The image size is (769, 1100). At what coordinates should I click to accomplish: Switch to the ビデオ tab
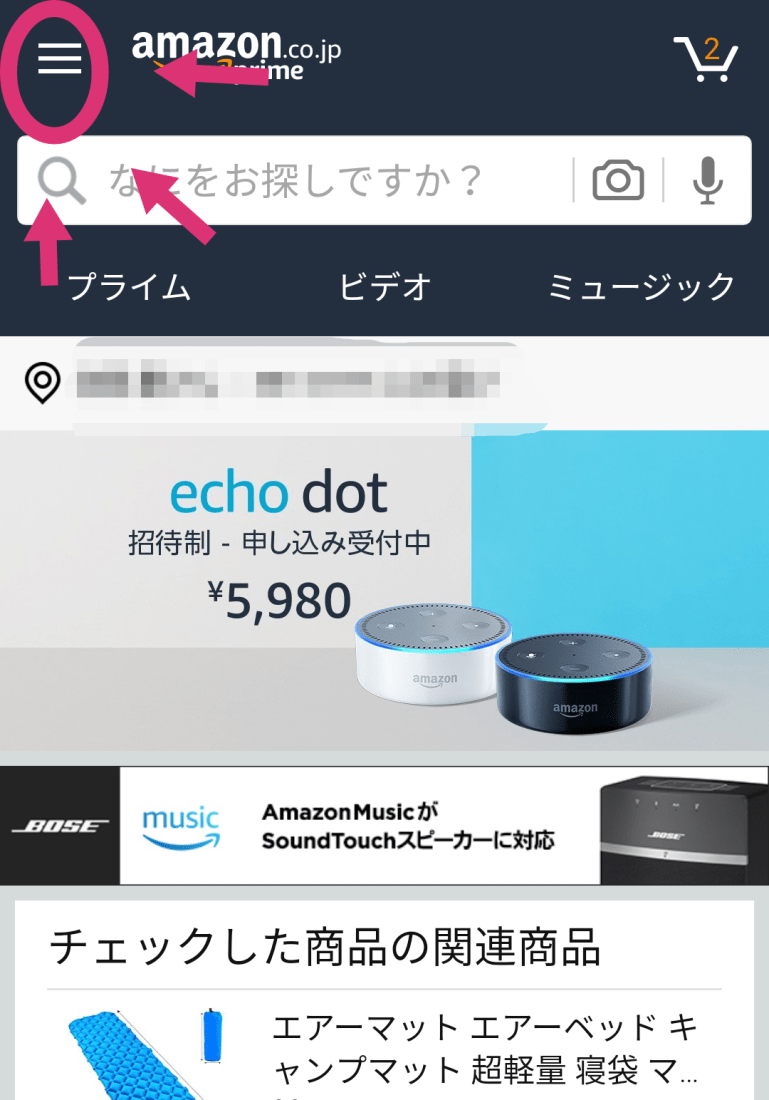click(385, 288)
